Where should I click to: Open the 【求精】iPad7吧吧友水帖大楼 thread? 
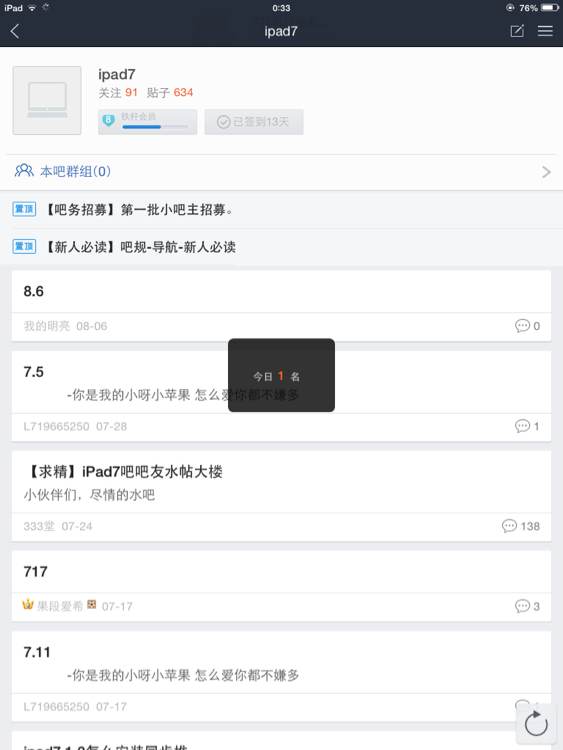point(281,496)
